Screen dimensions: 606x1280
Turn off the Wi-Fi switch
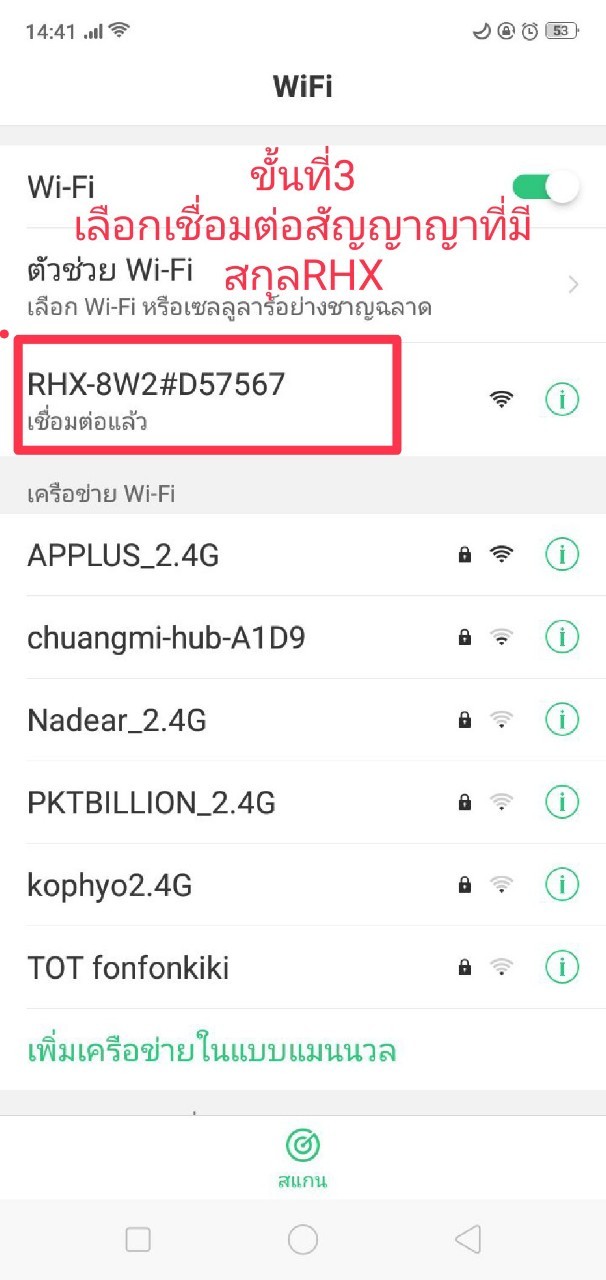point(545,187)
